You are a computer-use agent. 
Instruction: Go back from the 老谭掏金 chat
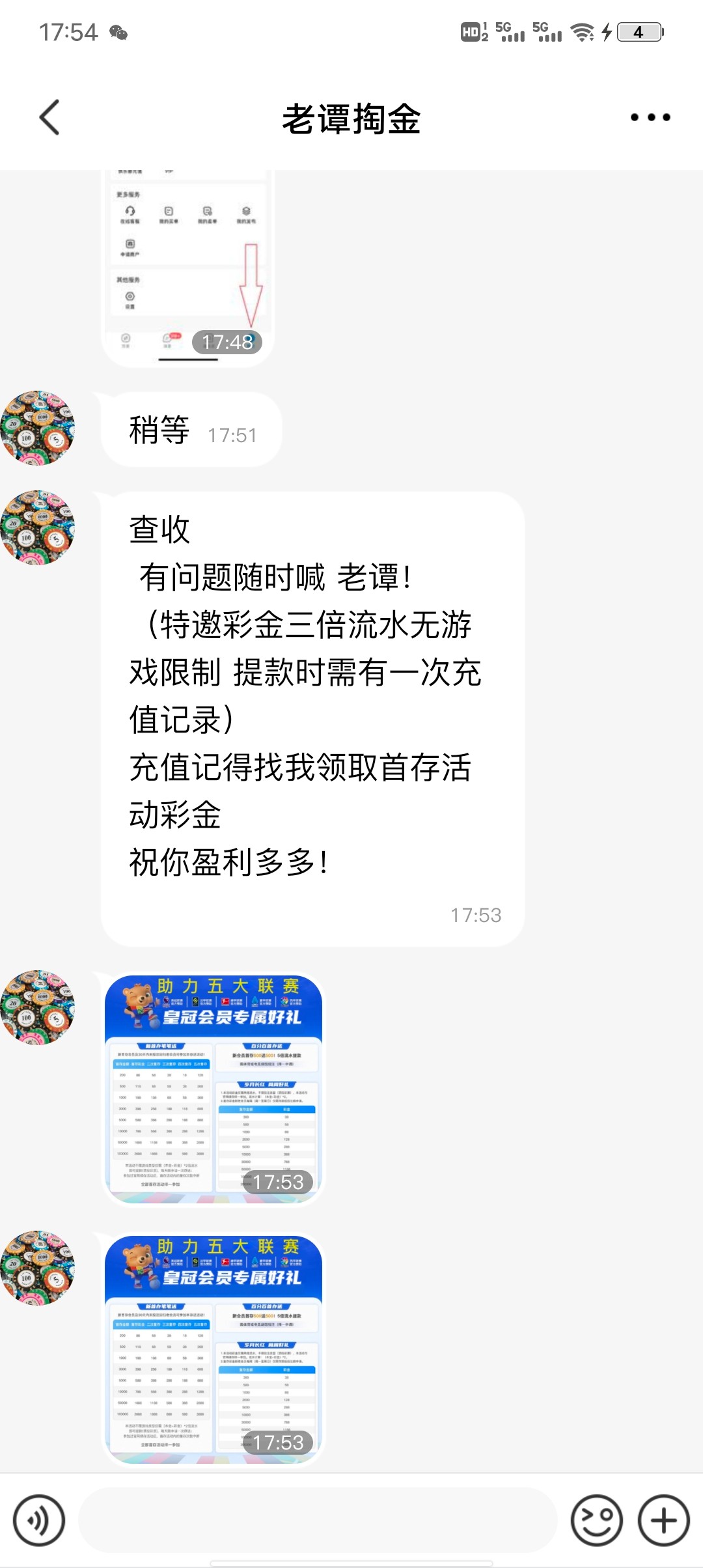49,117
